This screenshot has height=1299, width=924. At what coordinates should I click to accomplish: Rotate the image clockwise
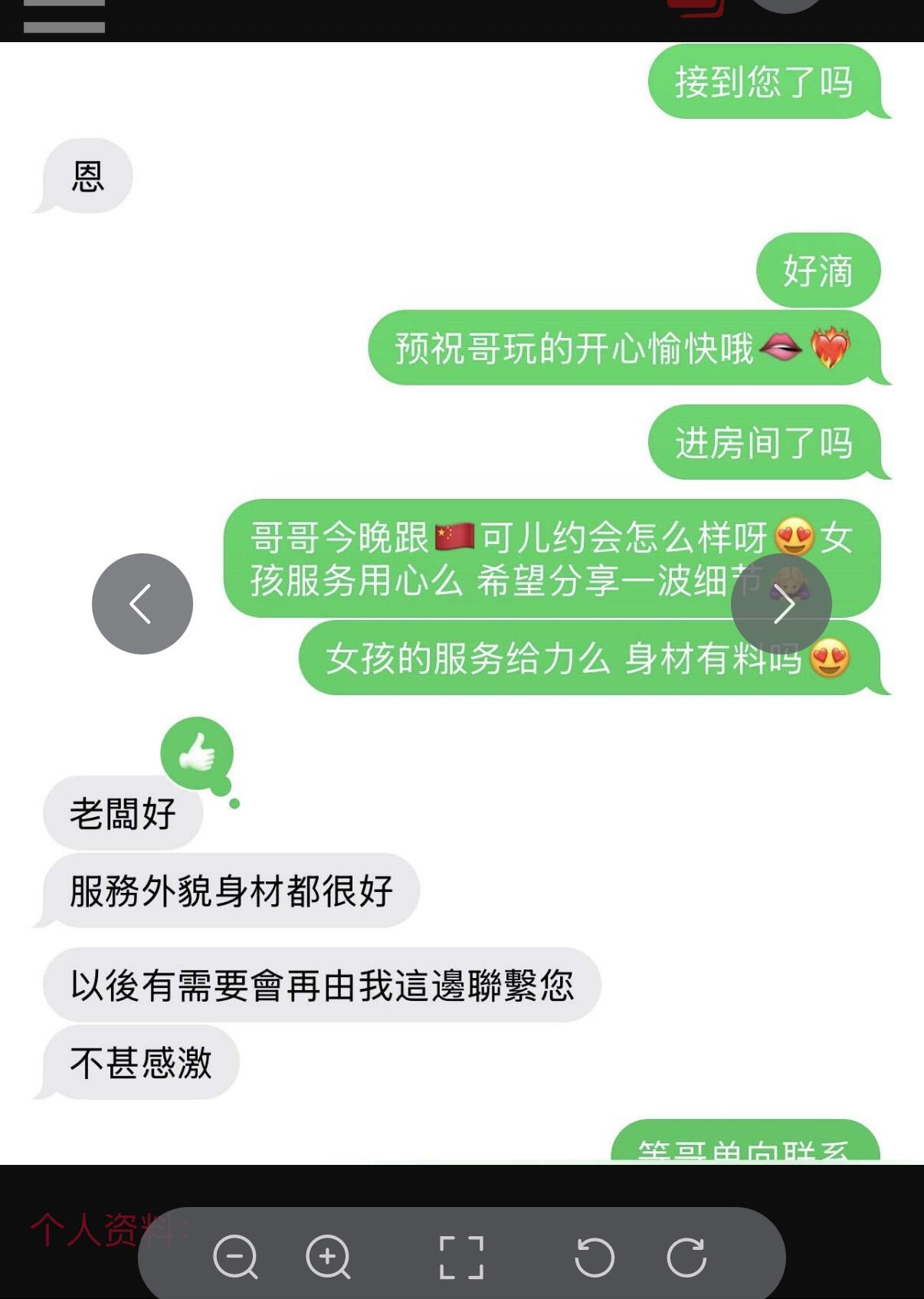[686, 1257]
